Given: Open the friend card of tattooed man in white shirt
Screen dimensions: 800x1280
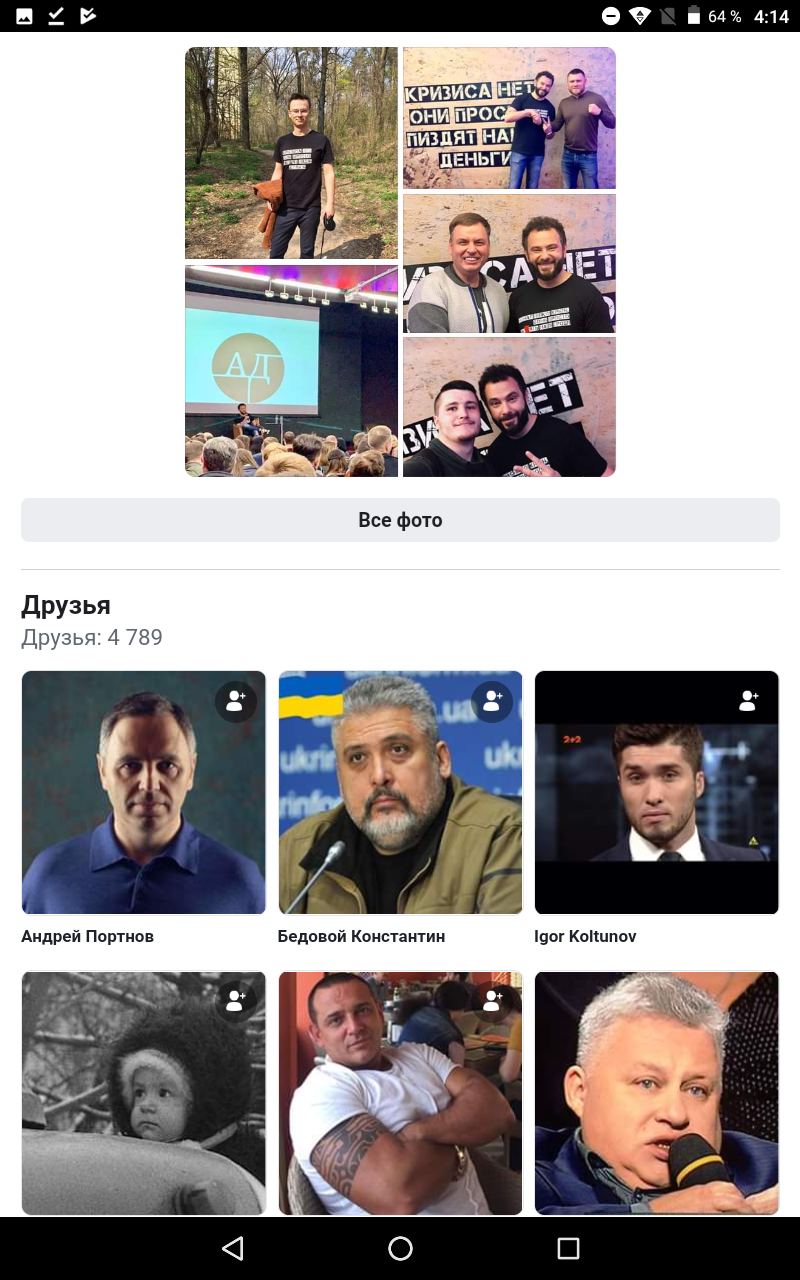Looking at the screenshot, I should pyautogui.click(x=400, y=1092).
